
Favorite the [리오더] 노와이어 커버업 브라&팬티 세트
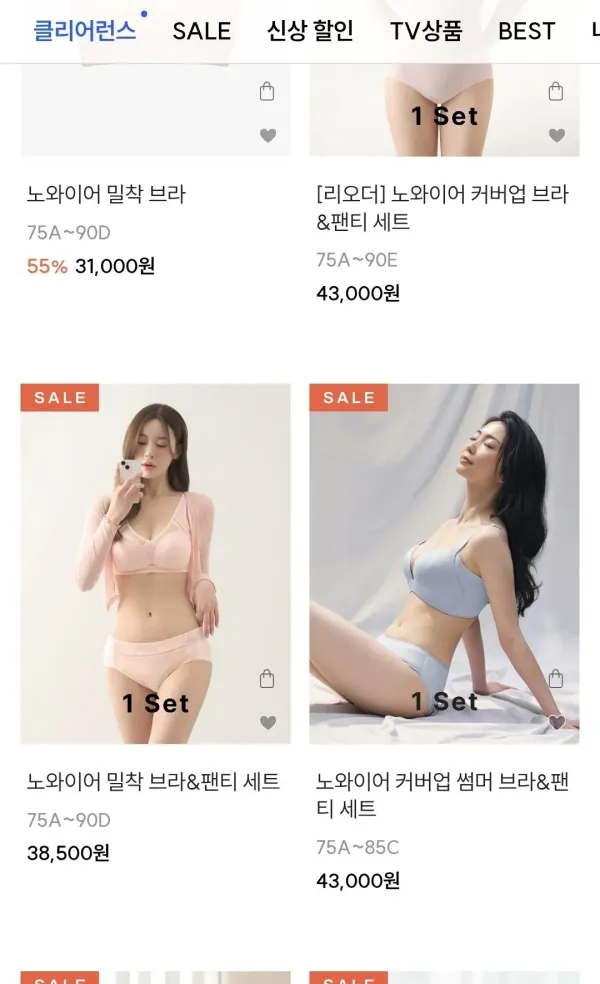556,135
